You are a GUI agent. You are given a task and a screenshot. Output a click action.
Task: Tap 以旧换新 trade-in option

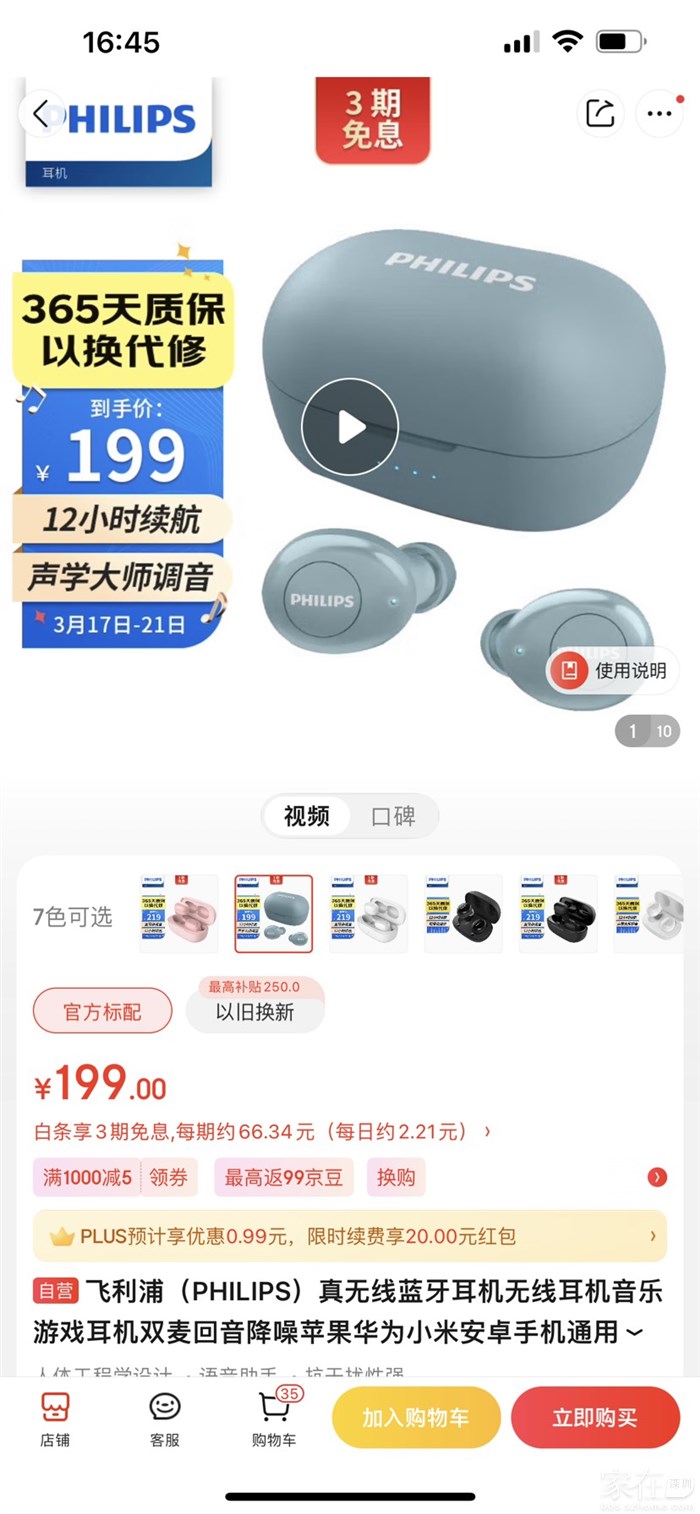[255, 1011]
